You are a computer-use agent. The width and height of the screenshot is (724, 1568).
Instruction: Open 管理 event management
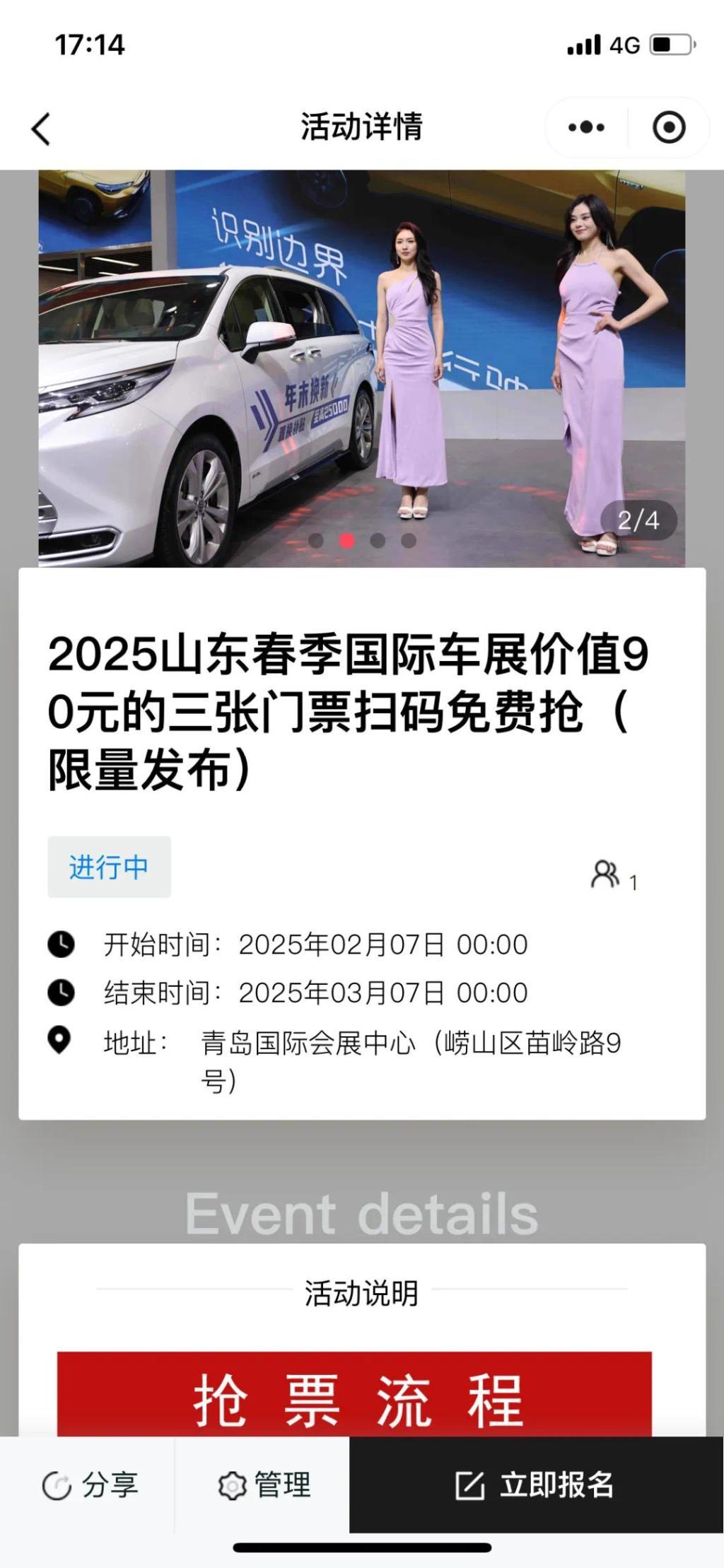click(x=263, y=1485)
